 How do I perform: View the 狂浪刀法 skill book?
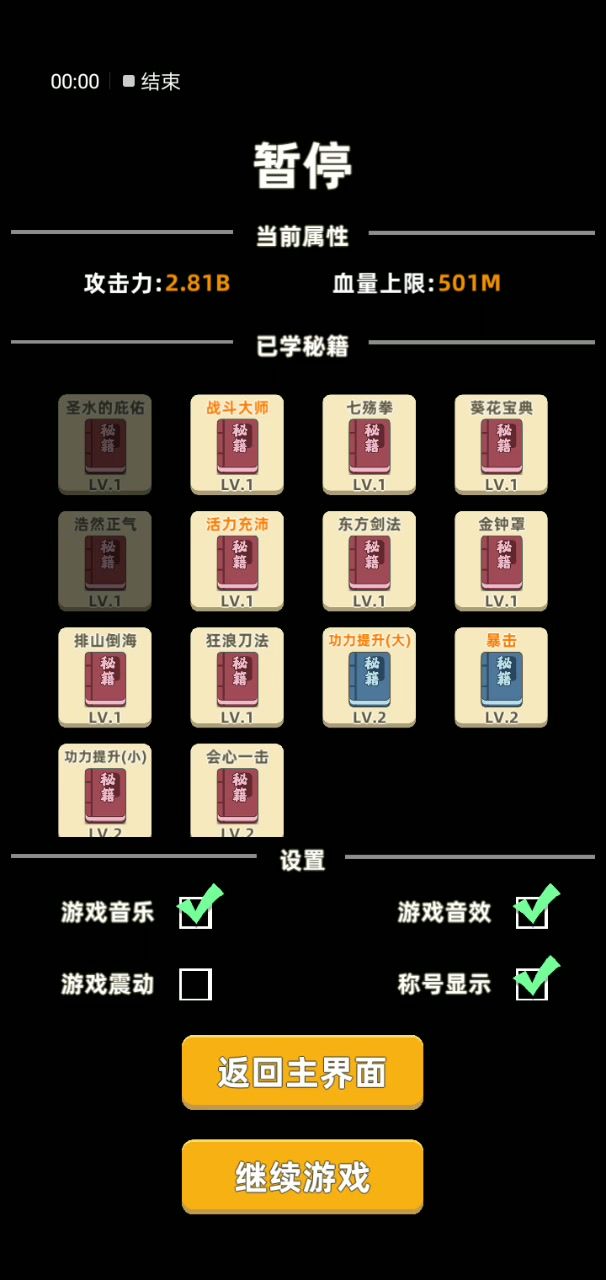237,676
